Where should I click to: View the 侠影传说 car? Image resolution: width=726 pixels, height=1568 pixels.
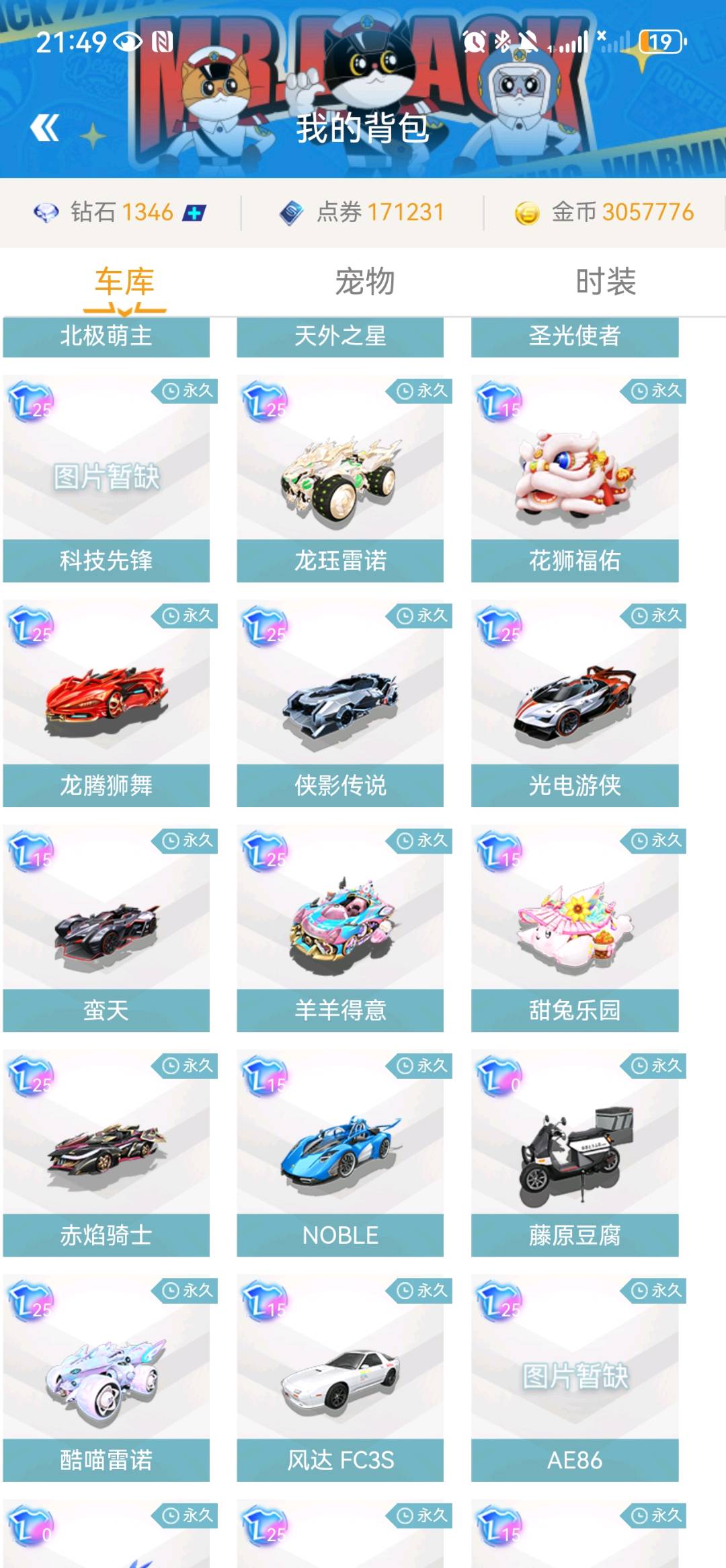pyautogui.click(x=340, y=704)
